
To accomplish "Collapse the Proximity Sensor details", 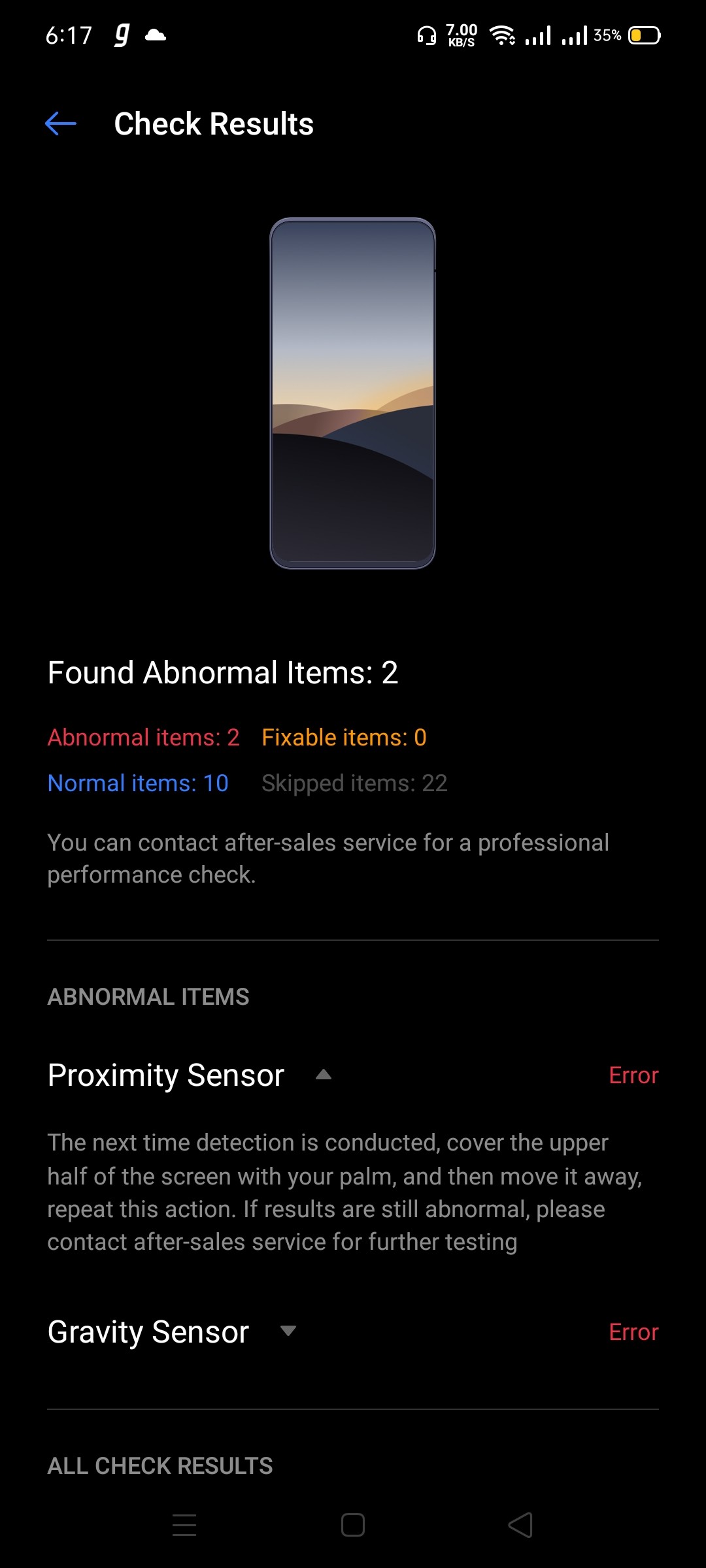I will click(323, 1074).
